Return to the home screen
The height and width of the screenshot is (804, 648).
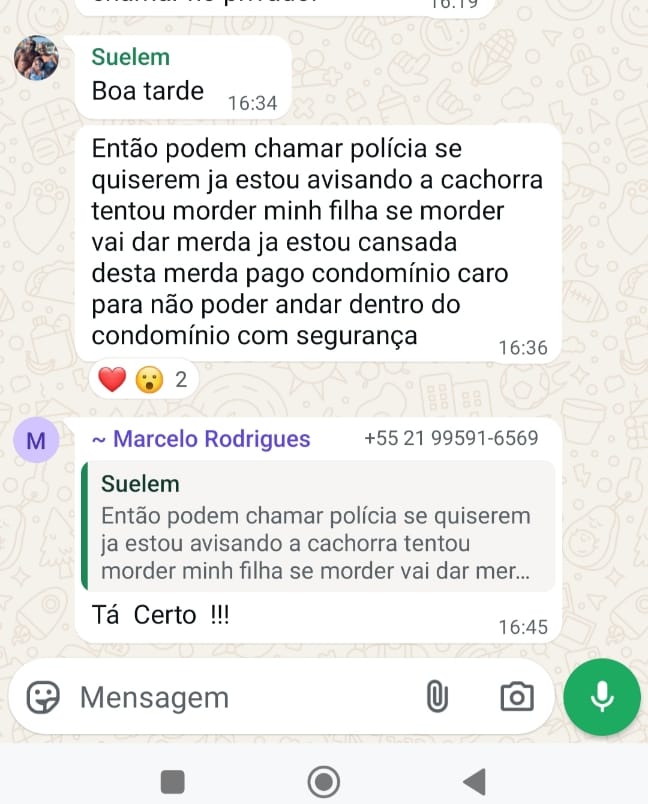pyautogui.click(x=323, y=781)
